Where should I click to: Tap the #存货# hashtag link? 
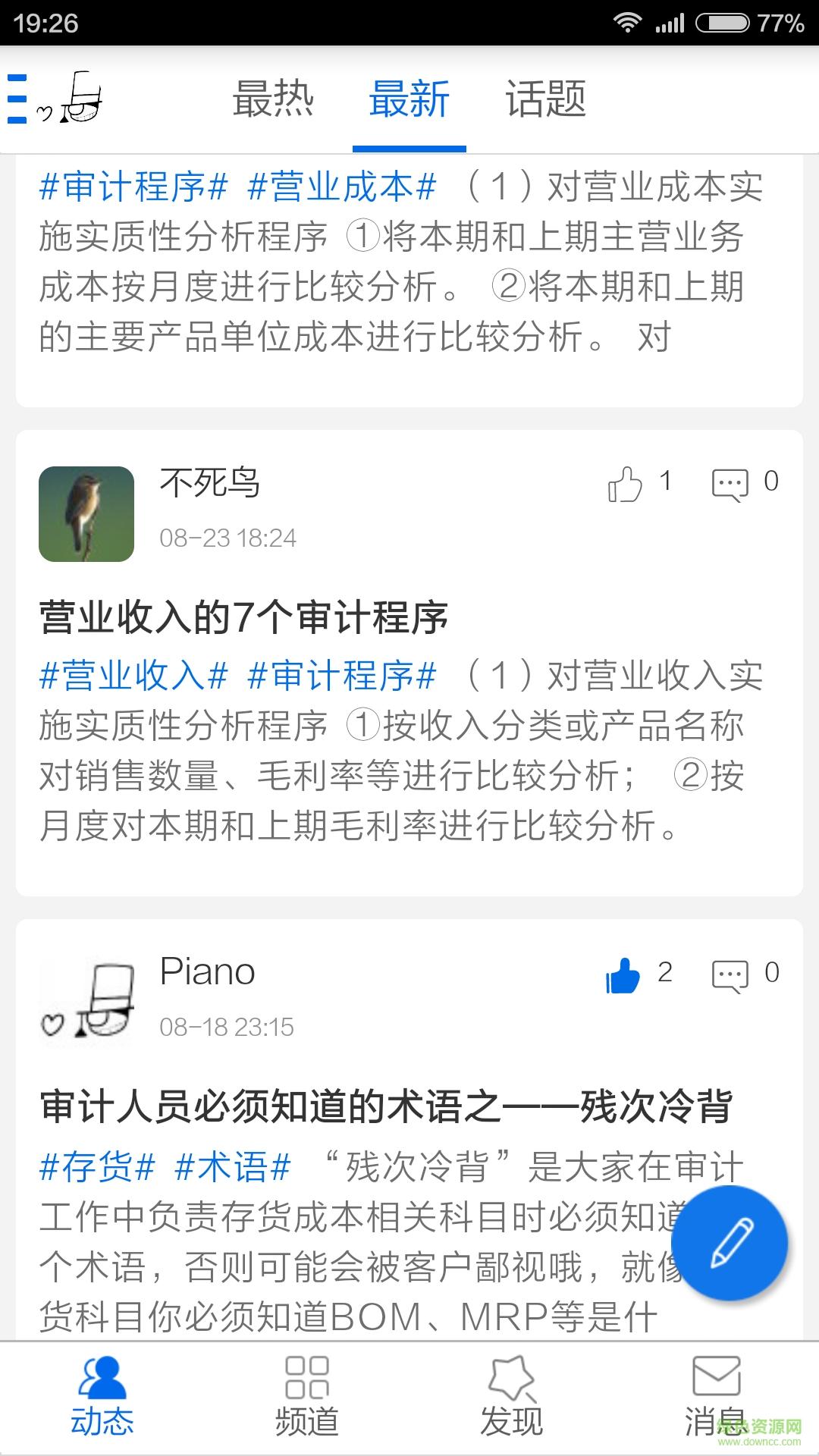point(97,1166)
